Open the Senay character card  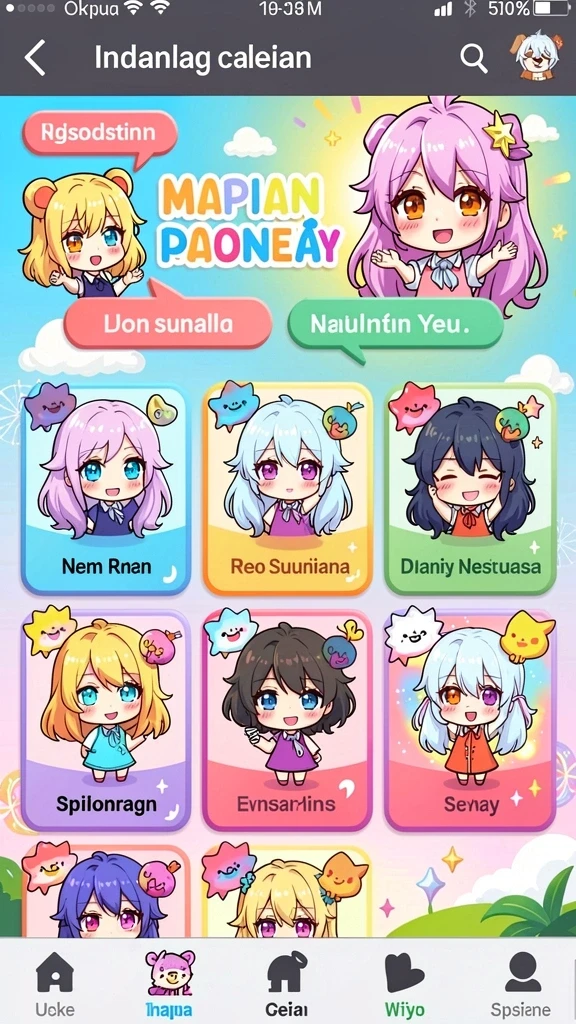pyautogui.click(x=470, y=721)
